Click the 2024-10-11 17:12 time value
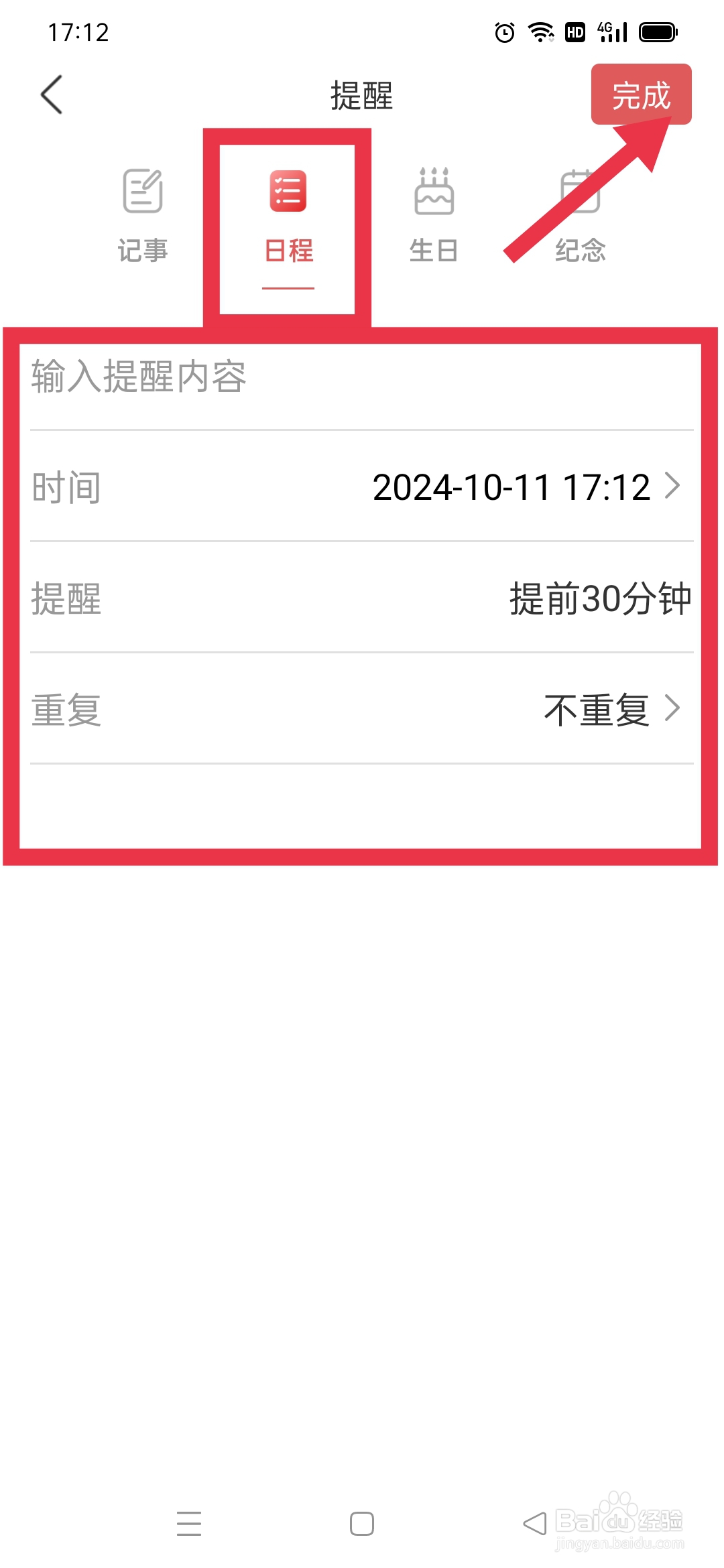Image resolution: width=724 pixels, height=1568 pixels. 511,487
